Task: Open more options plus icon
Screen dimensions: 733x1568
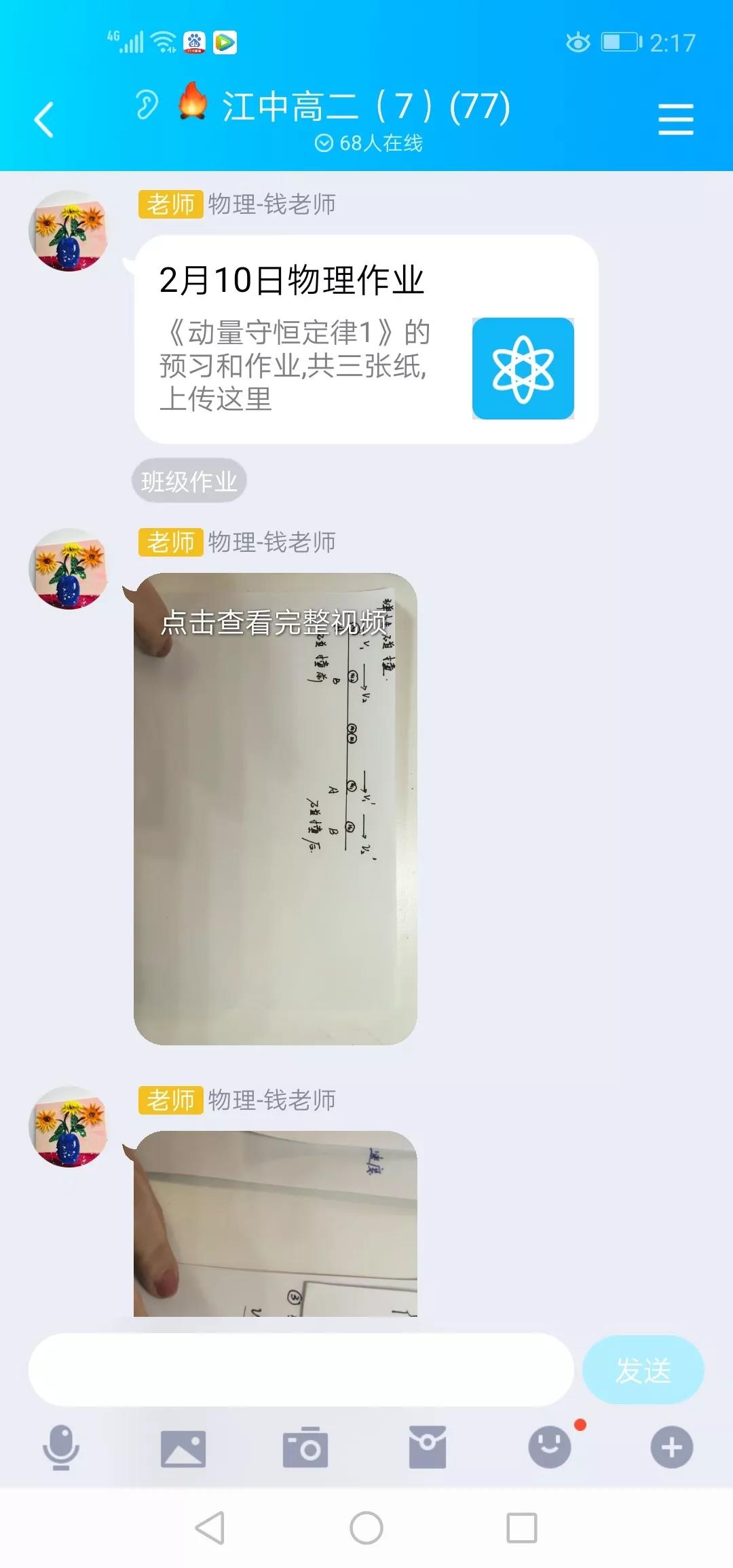Action: point(671,1448)
